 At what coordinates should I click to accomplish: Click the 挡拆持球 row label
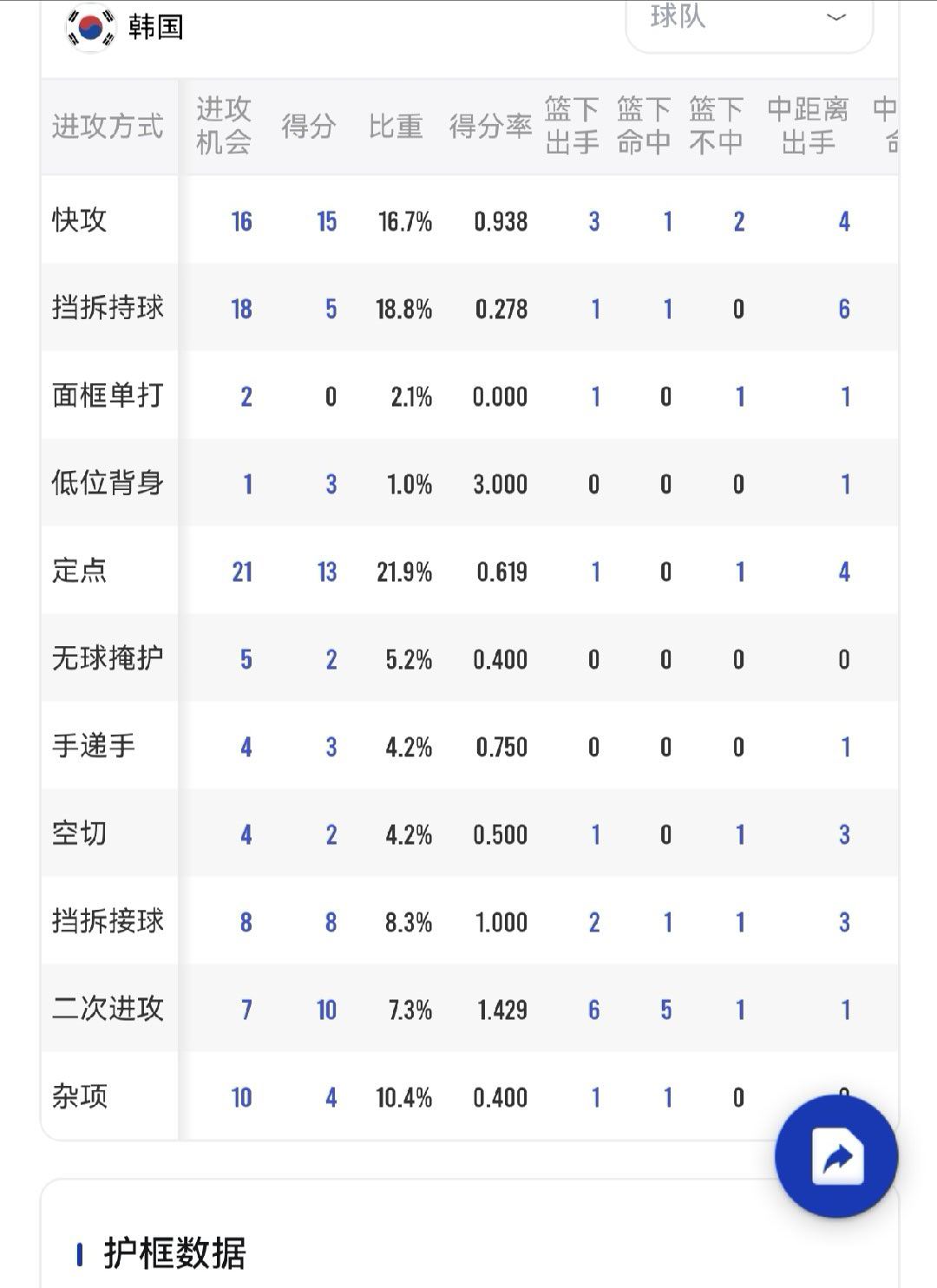(x=107, y=308)
